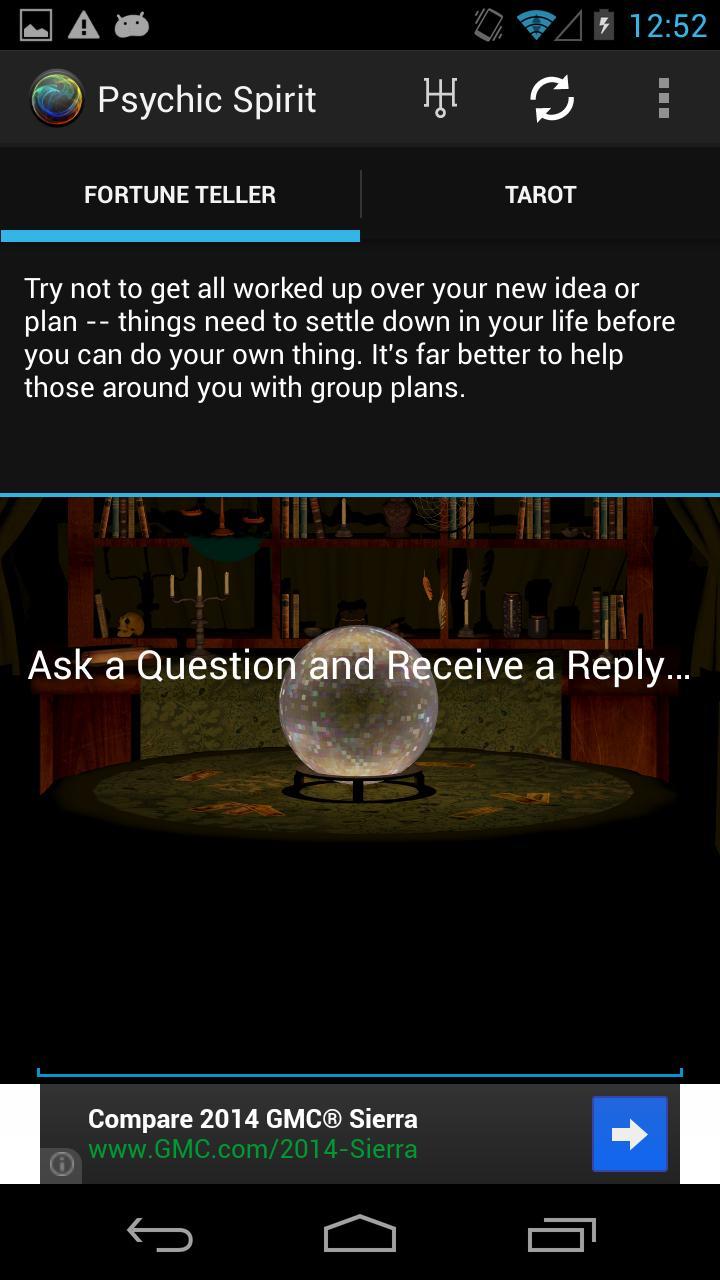Image resolution: width=720 pixels, height=1280 pixels.
Task: Tap the Uranus symbol icon in the app bar
Action: (440, 98)
